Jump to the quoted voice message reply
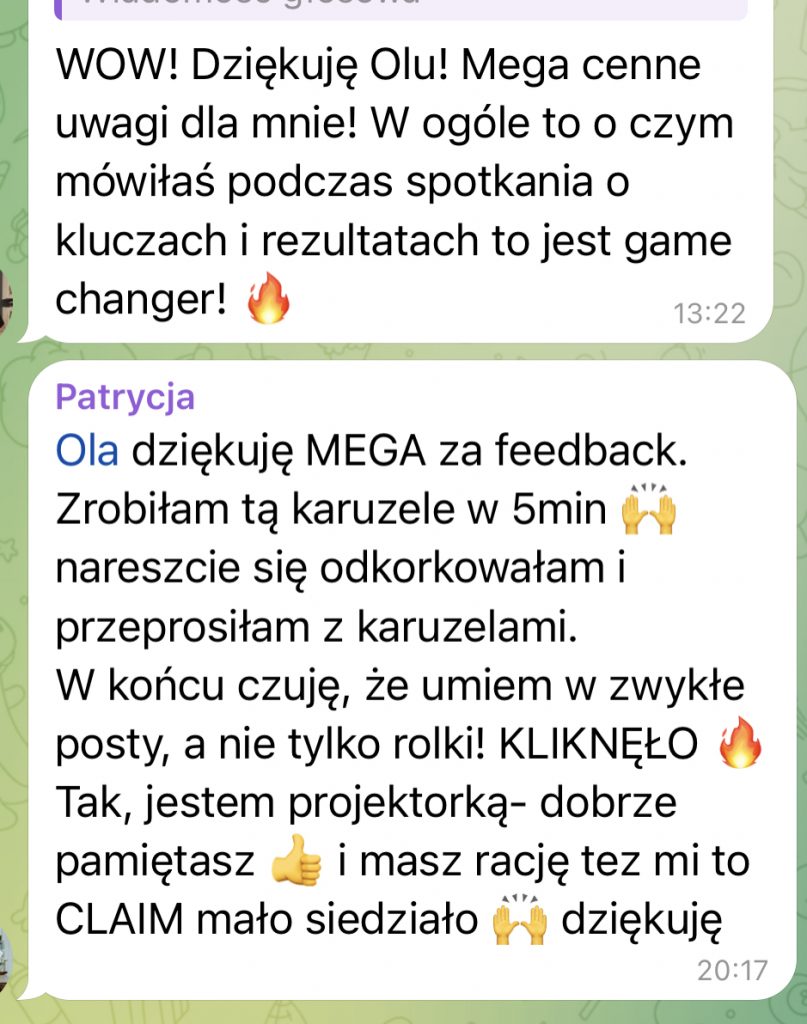The height and width of the screenshot is (1024, 807). click(x=400, y=8)
